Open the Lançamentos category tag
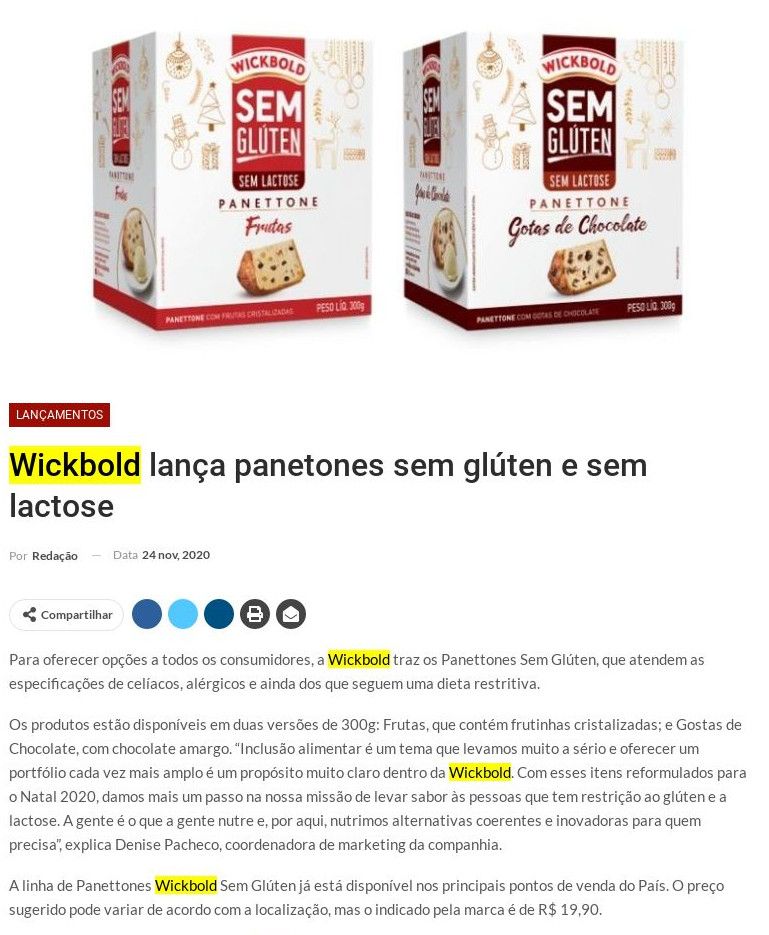Viewport: 769px width, 935px height. pos(59,415)
